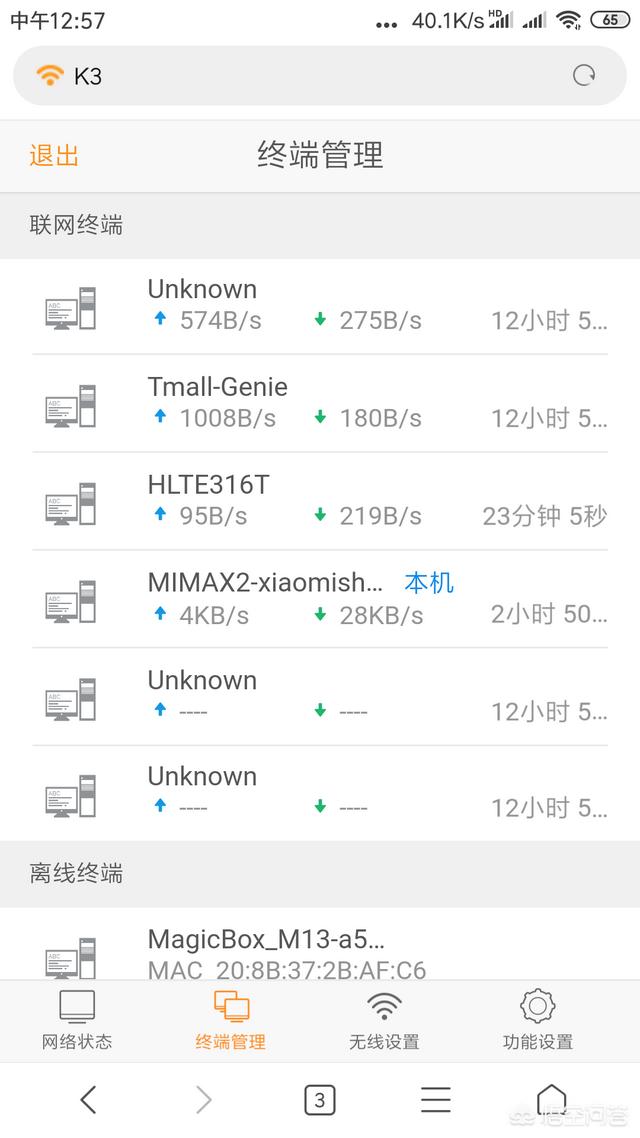Viewport: 640px width, 1138px height.
Task: Go back with the browser back arrow
Action: (88, 1100)
